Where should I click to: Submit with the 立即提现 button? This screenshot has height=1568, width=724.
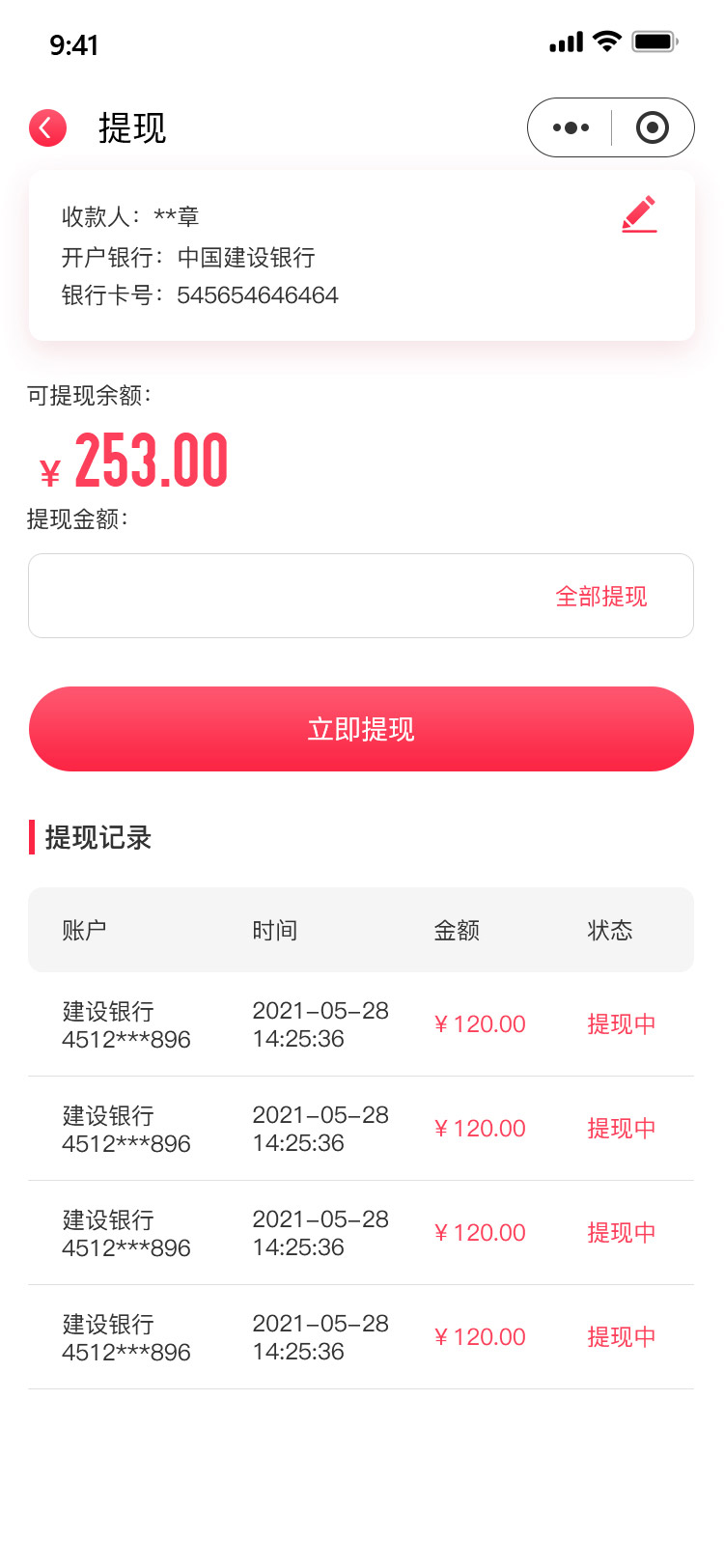click(x=361, y=729)
